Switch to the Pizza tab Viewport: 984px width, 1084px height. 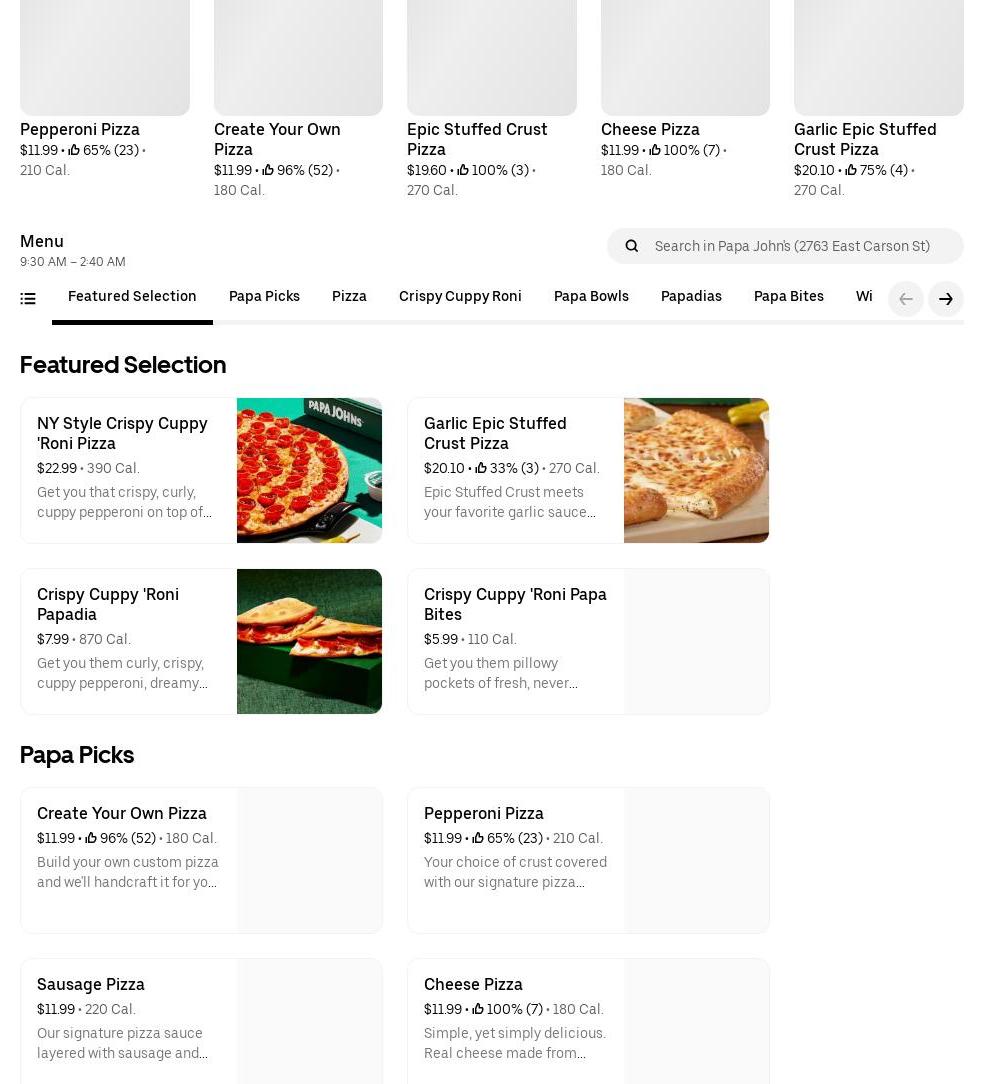349,297
